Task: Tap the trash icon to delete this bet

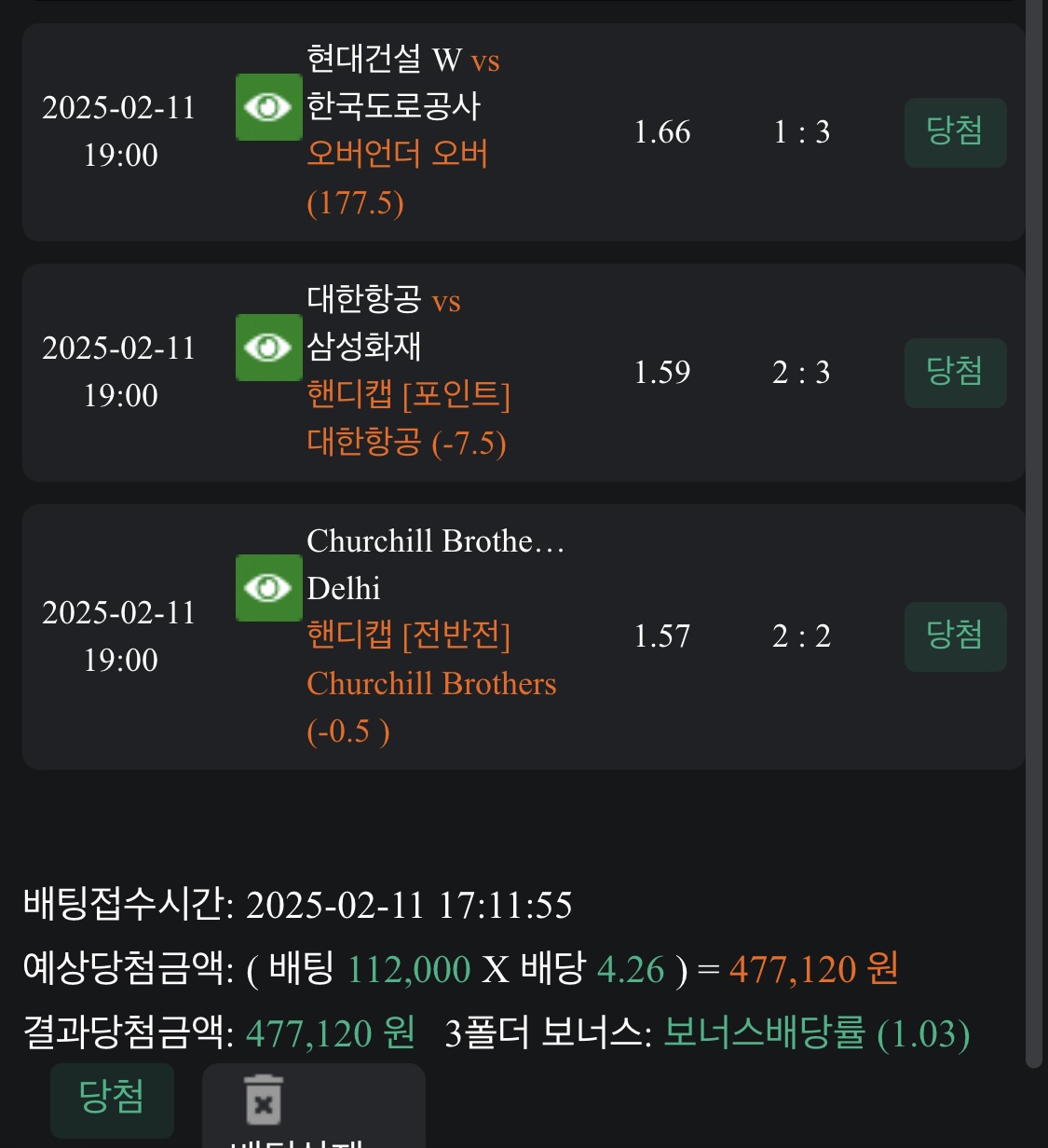Action: (264, 1100)
